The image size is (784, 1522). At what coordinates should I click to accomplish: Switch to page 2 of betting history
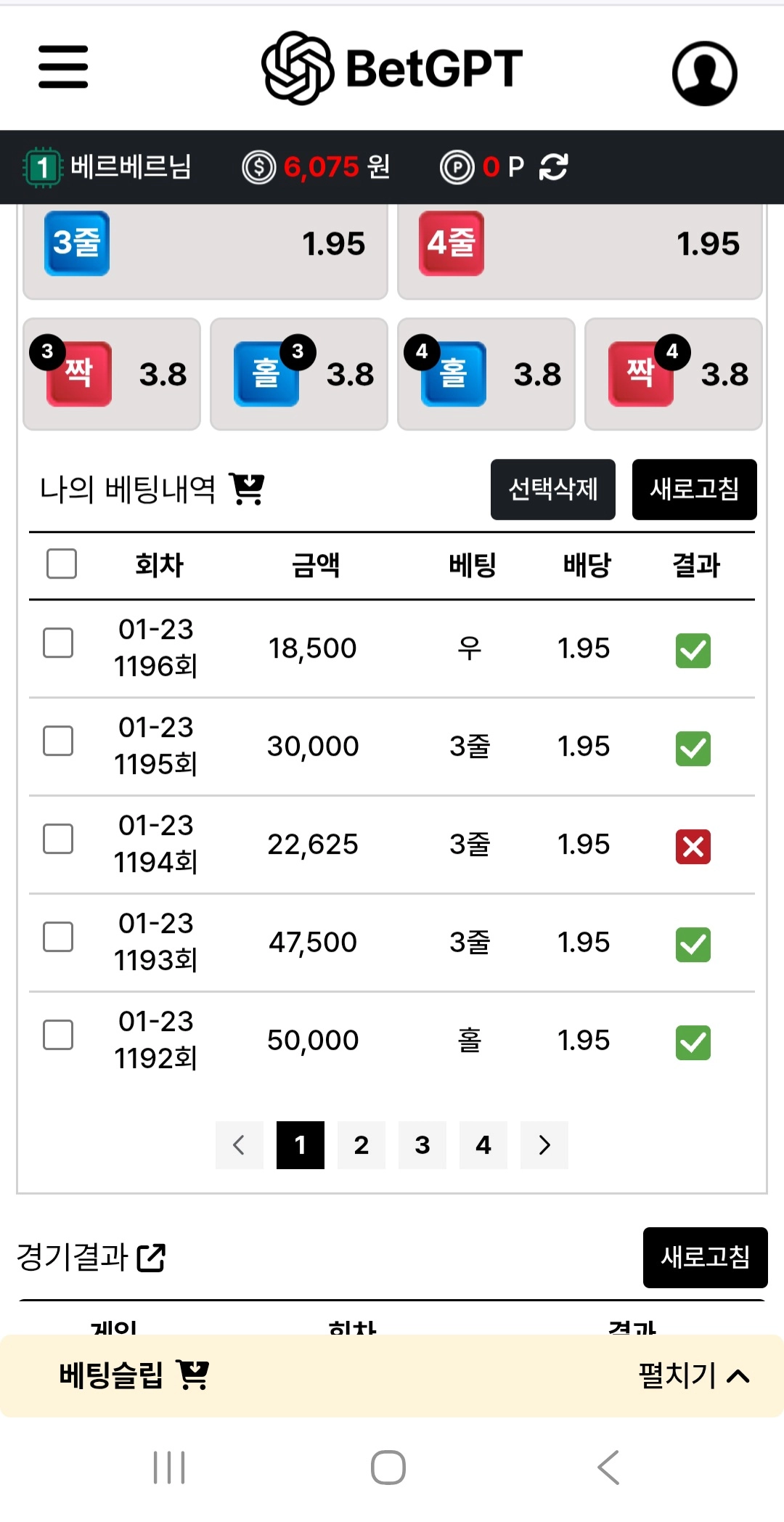pyautogui.click(x=361, y=1145)
